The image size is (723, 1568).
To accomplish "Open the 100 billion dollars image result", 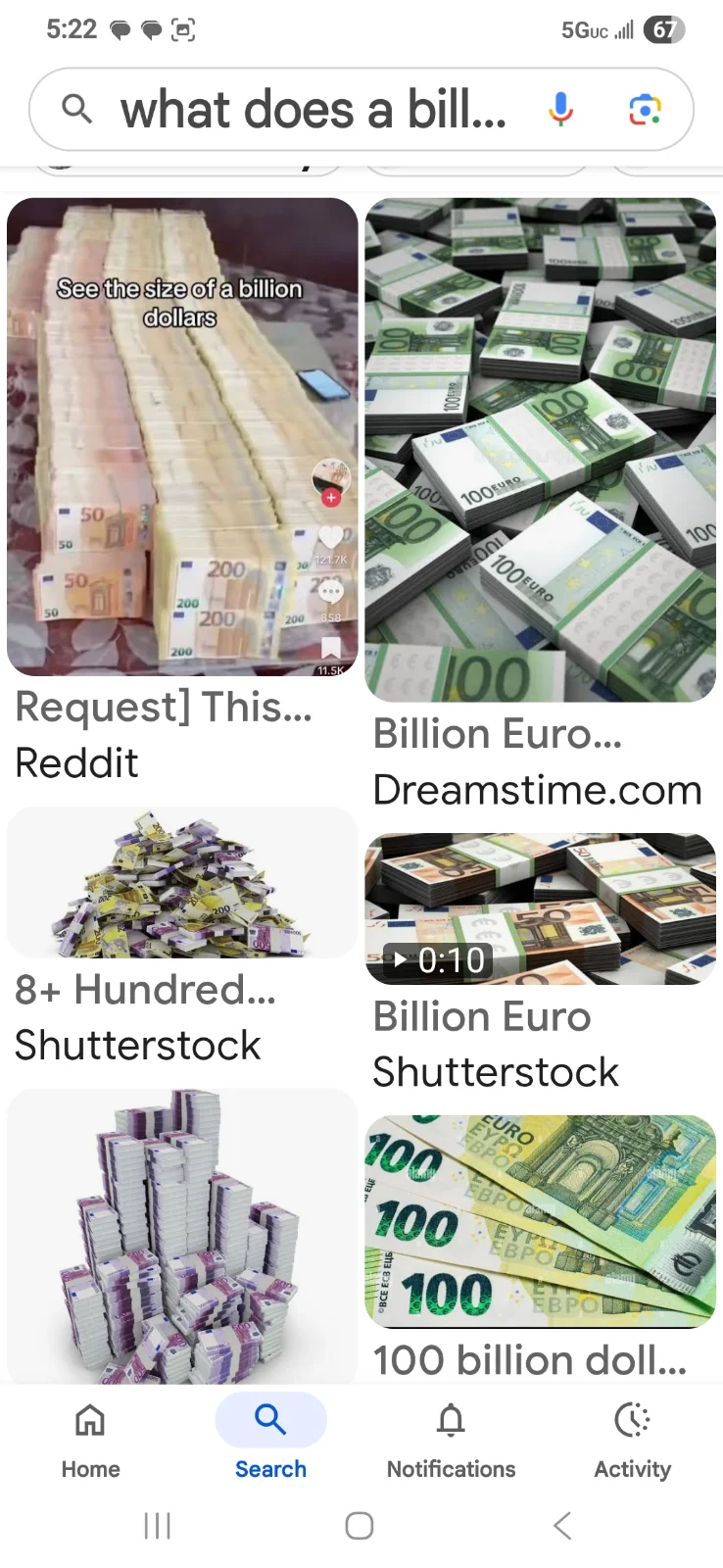I will tap(540, 1221).
